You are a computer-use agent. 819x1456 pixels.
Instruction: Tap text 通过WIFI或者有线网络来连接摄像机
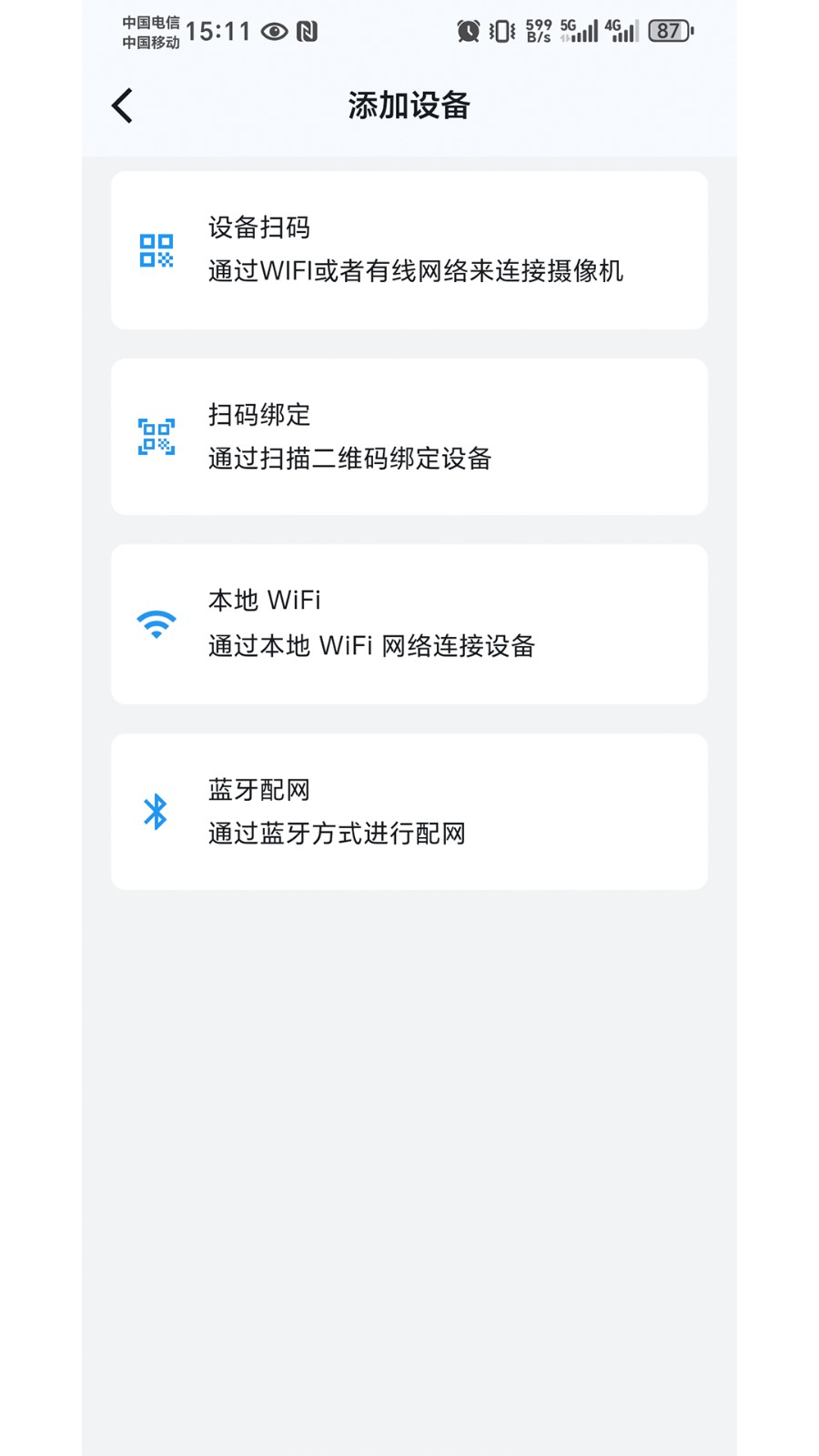pyautogui.click(x=415, y=271)
